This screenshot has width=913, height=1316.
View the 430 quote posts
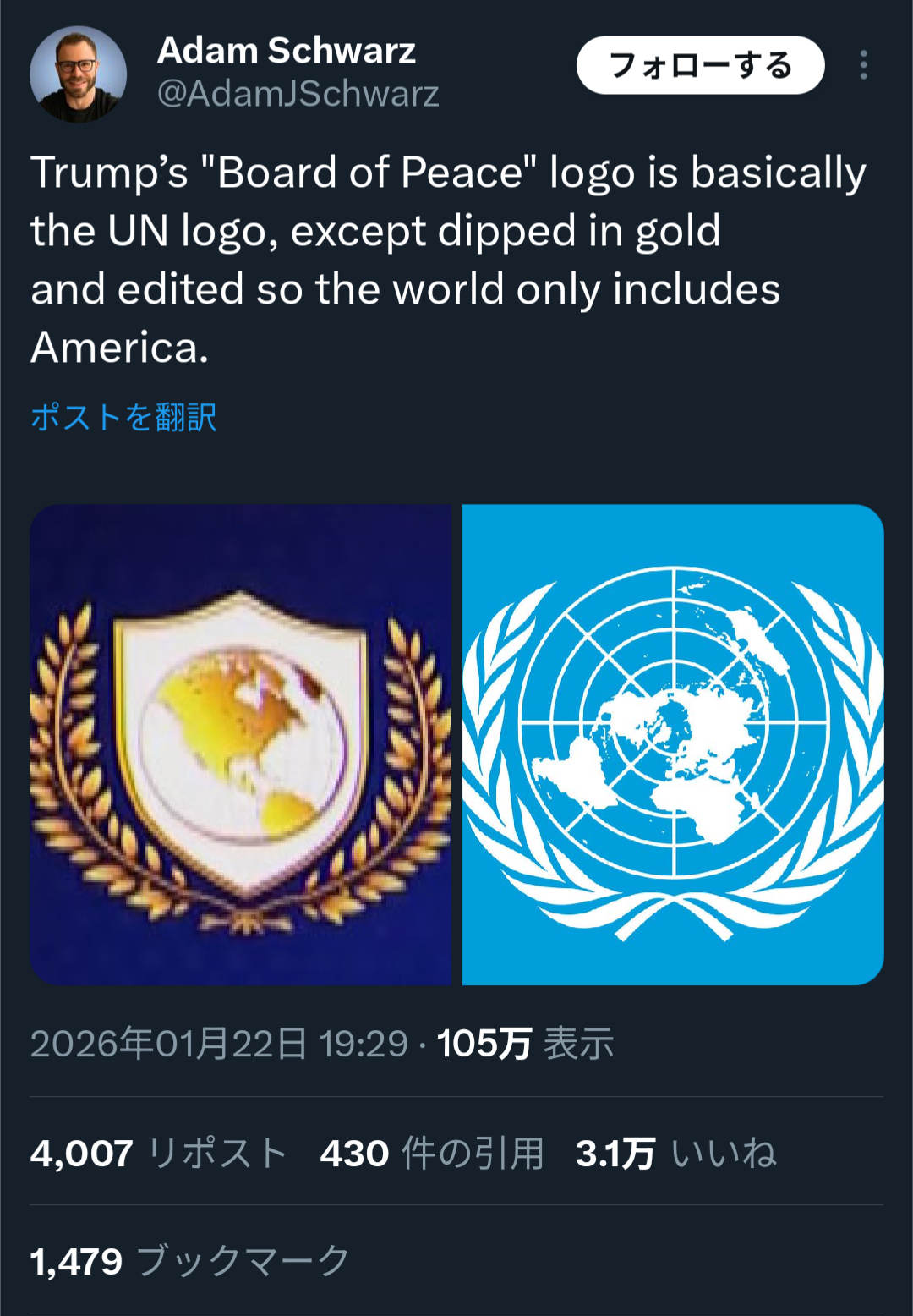coord(431,1153)
